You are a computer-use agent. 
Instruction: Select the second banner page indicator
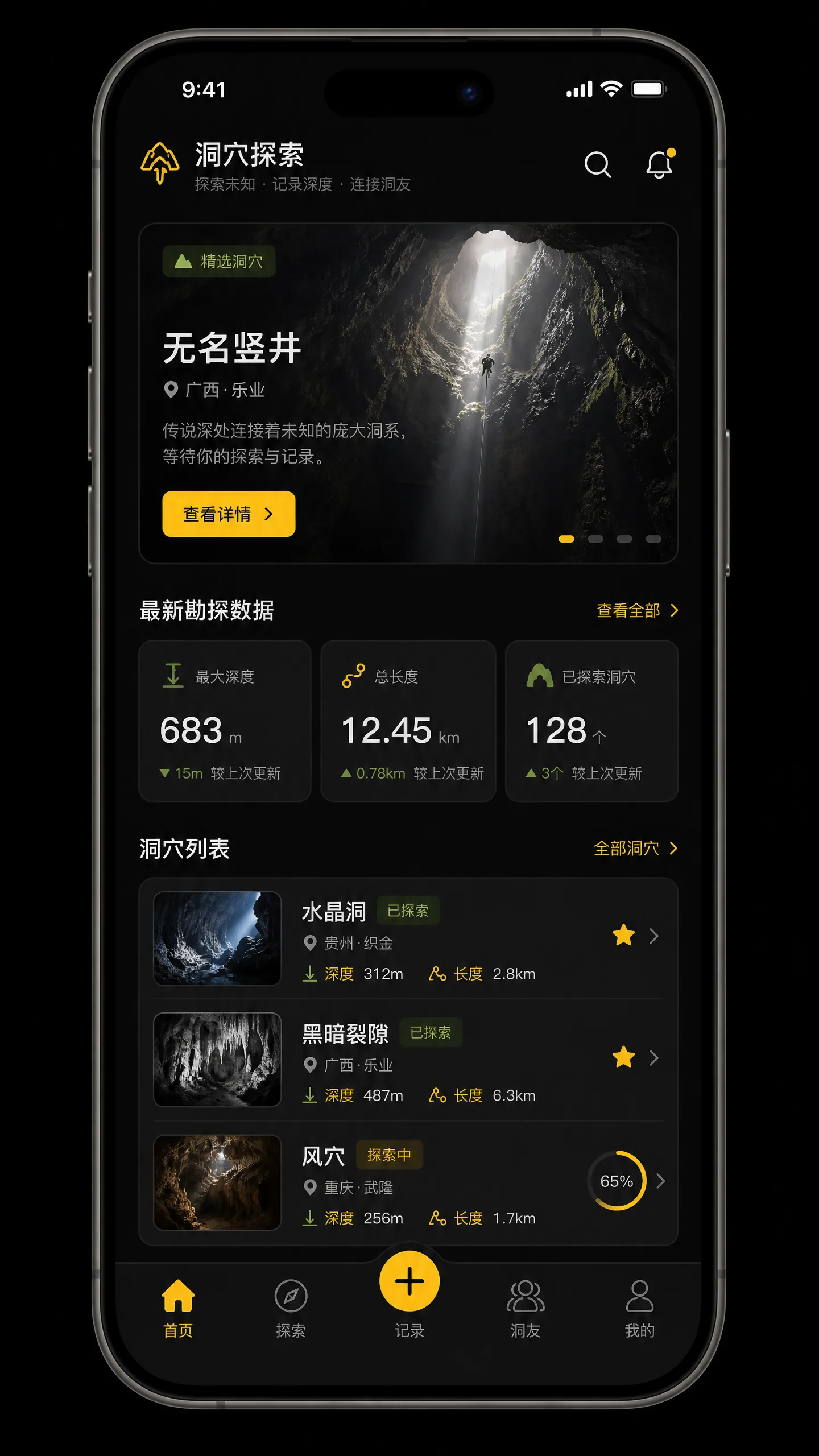click(595, 539)
